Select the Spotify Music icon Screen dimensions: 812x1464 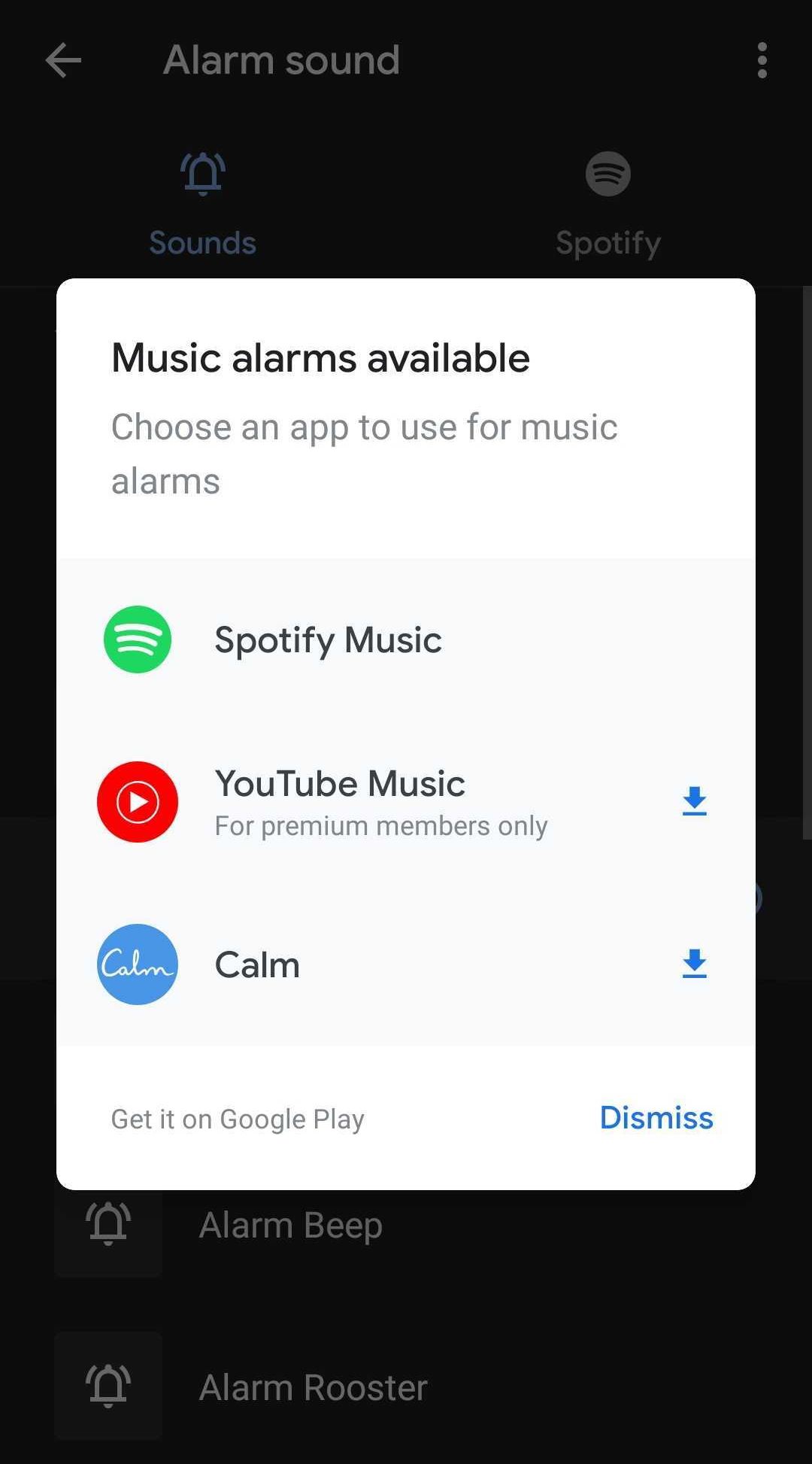(x=138, y=640)
